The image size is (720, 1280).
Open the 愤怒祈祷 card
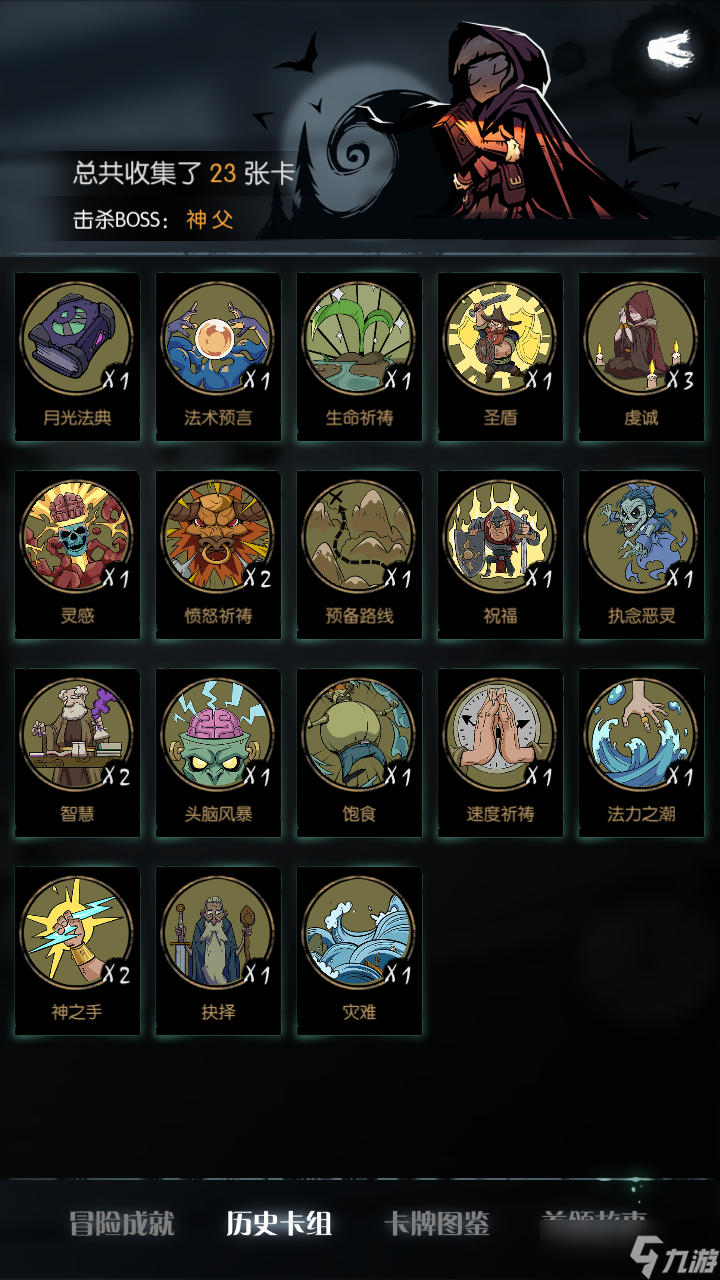218,555
